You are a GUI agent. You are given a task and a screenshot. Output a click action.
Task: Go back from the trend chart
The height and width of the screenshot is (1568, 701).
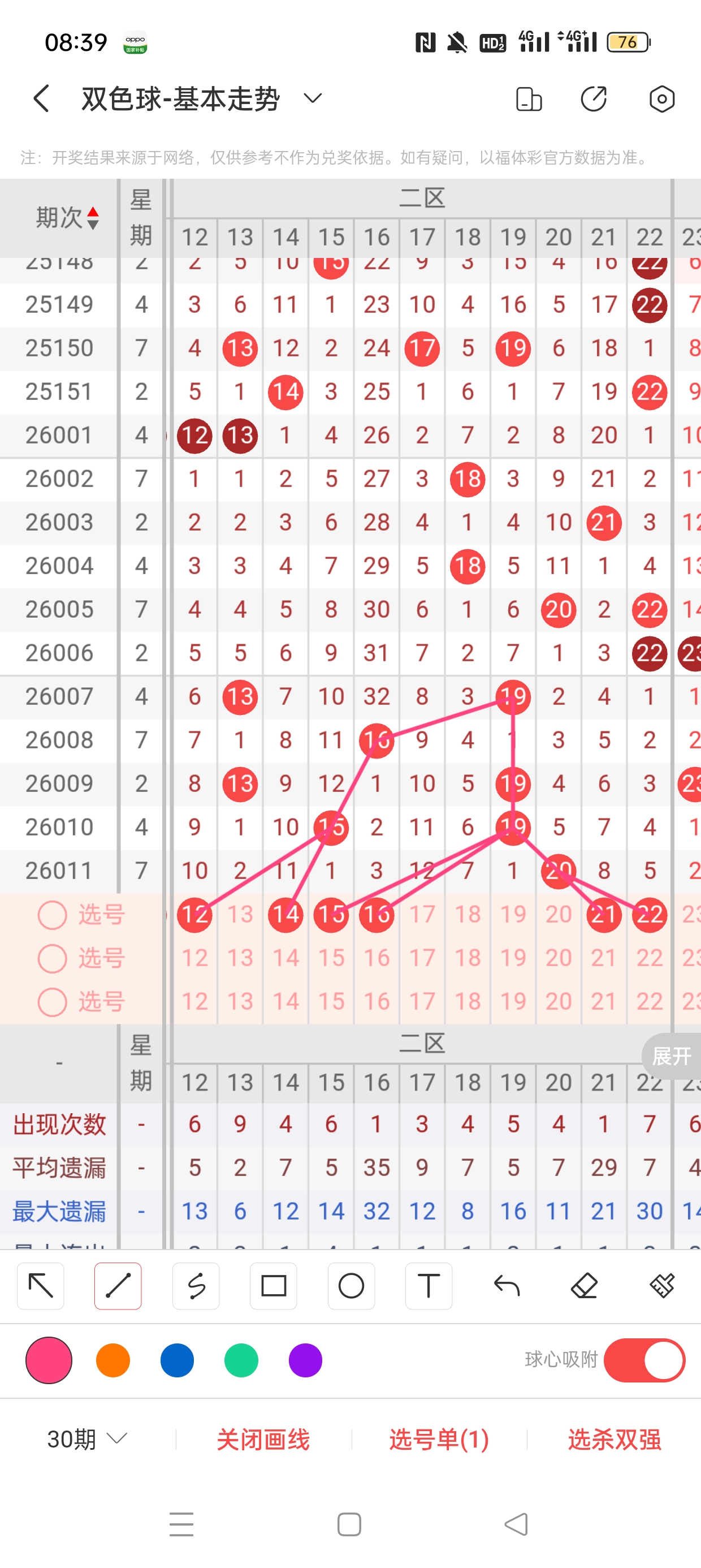(41, 98)
